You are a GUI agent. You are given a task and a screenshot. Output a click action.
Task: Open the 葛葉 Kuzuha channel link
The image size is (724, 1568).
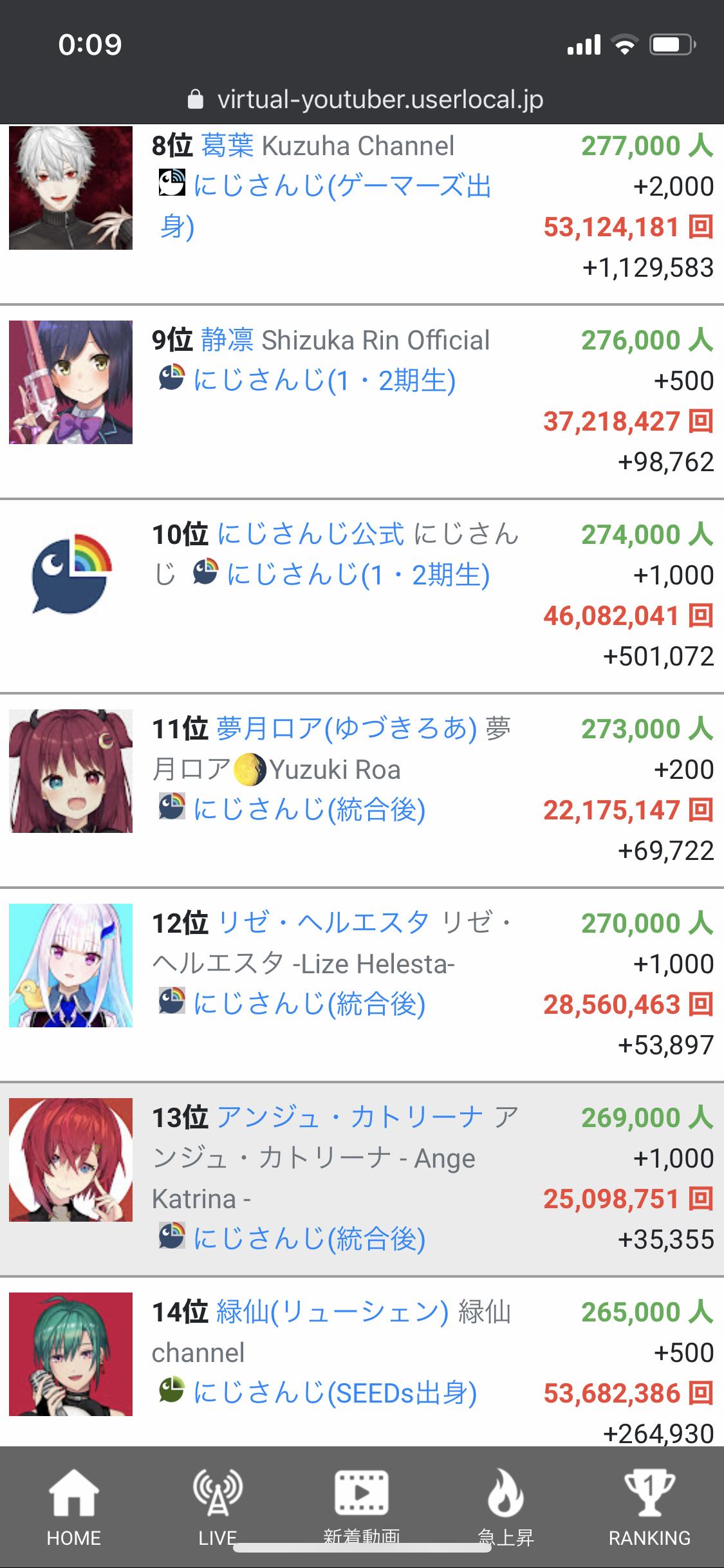pos(227,146)
